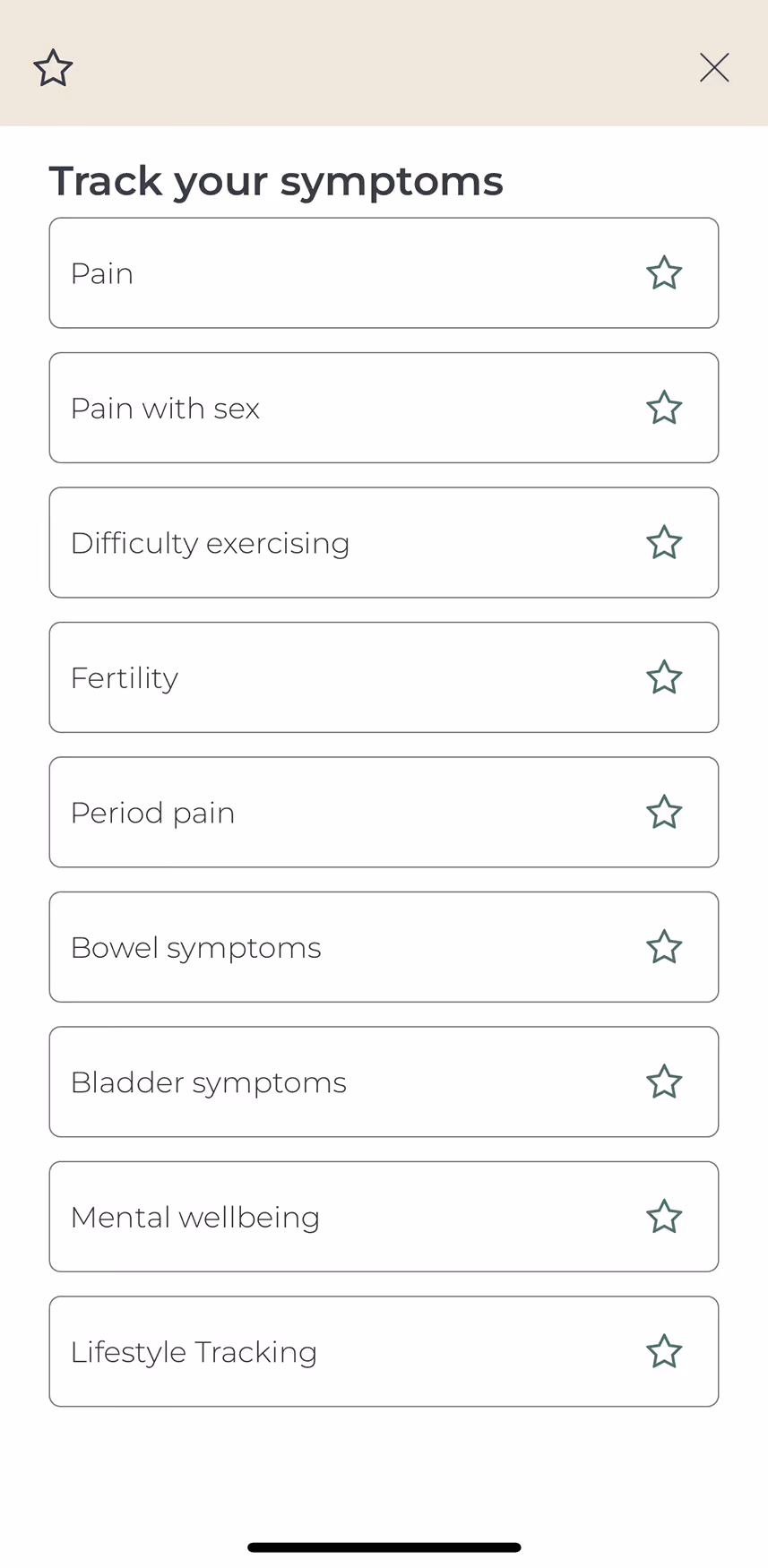Tap the star icon in the header
Image resolution: width=768 pixels, height=1568 pixels.
click(53, 68)
